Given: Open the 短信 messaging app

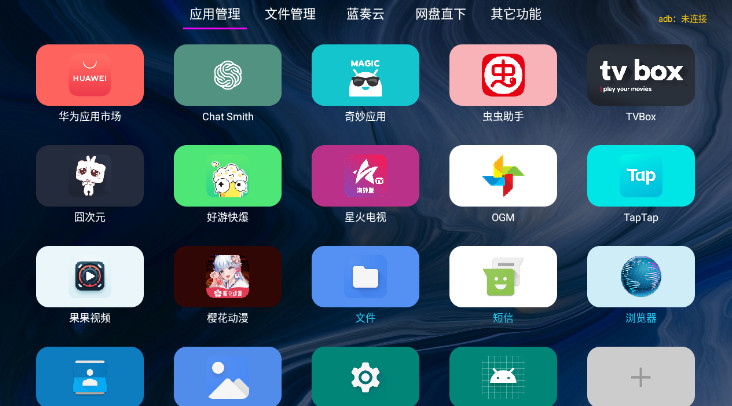Looking at the screenshot, I should 503,276.
